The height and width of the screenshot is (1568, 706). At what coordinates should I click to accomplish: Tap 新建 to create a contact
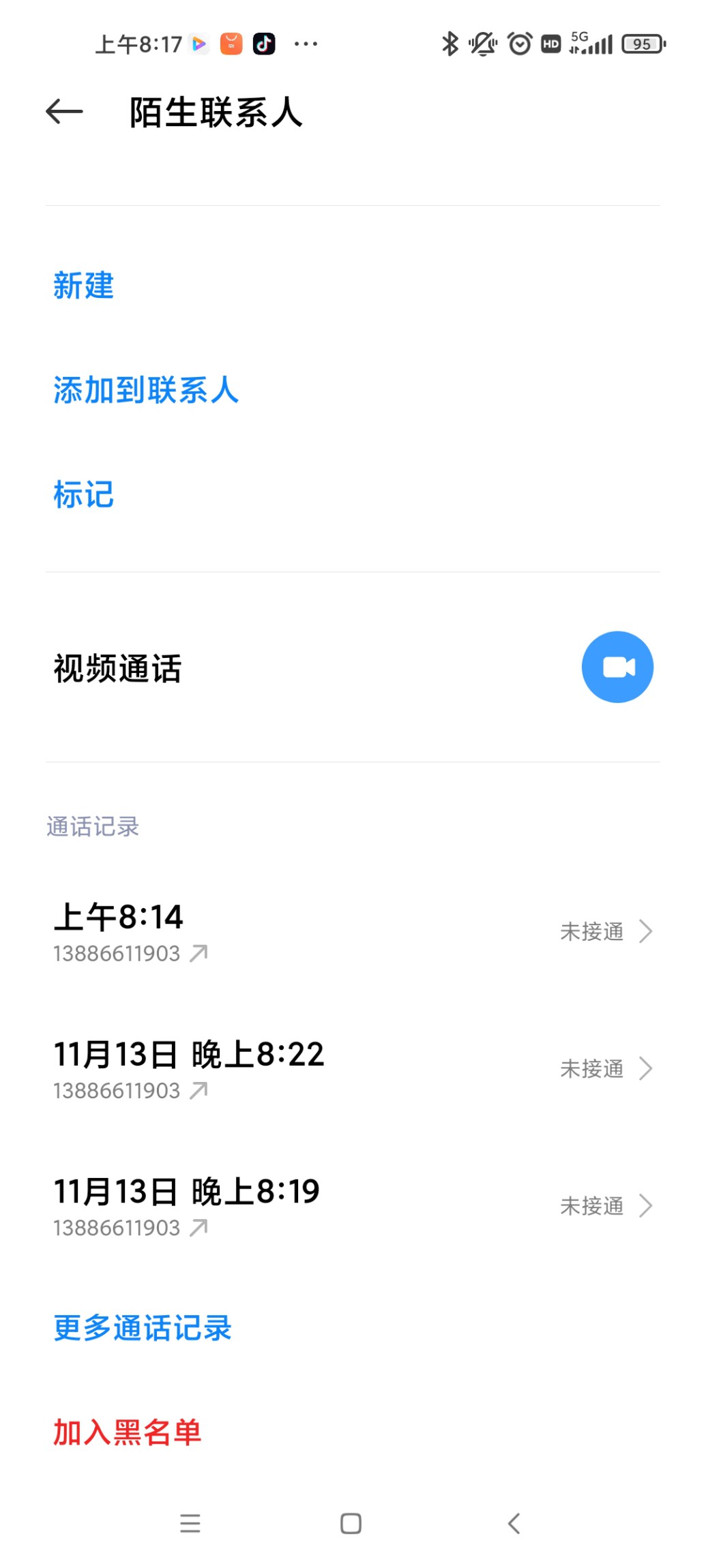pyautogui.click(x=84, y=285)
